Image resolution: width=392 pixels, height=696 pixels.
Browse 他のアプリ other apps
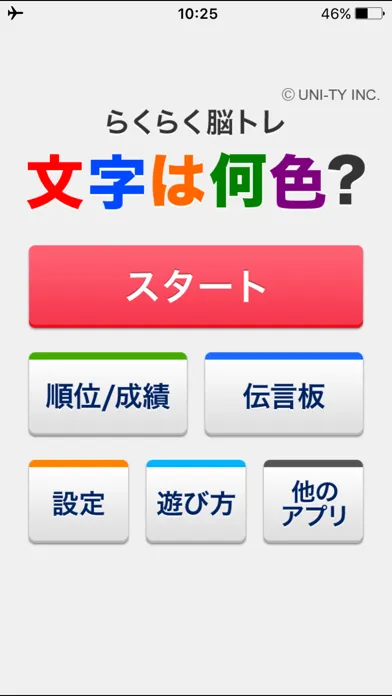(x=313, y=501)
